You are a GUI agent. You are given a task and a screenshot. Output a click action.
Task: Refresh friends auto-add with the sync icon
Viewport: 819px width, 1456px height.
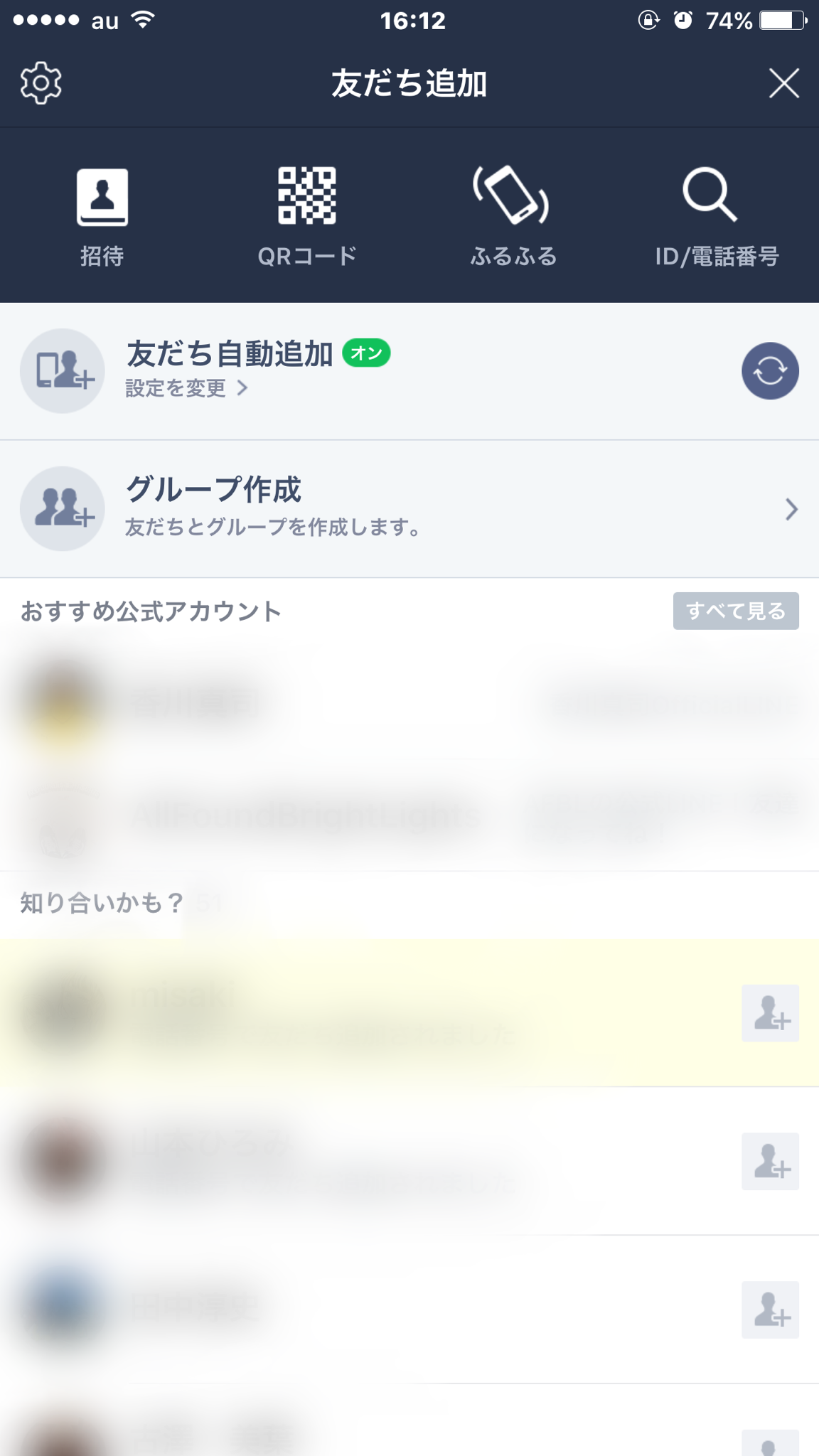[770, 371]
